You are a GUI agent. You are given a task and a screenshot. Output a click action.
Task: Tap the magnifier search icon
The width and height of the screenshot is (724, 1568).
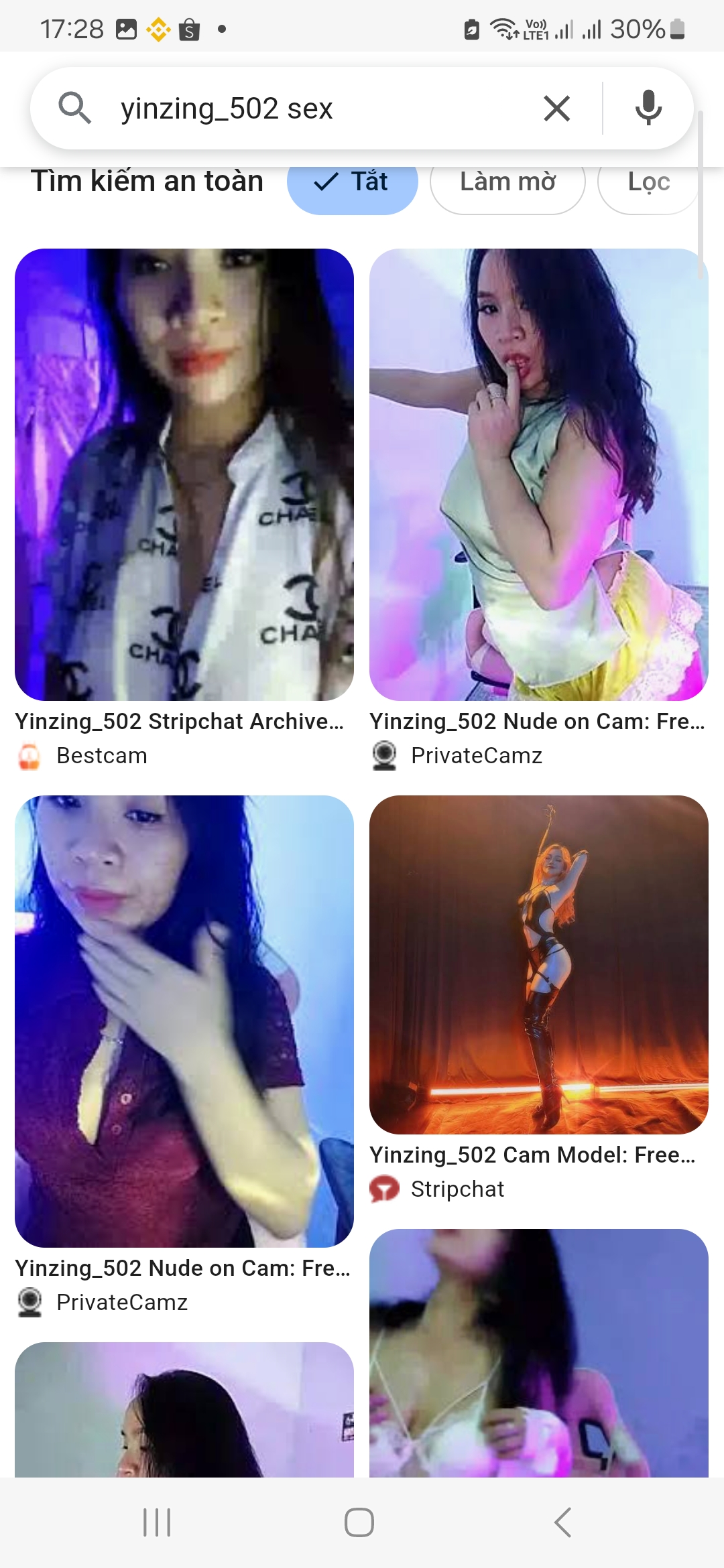pos(74,109)
